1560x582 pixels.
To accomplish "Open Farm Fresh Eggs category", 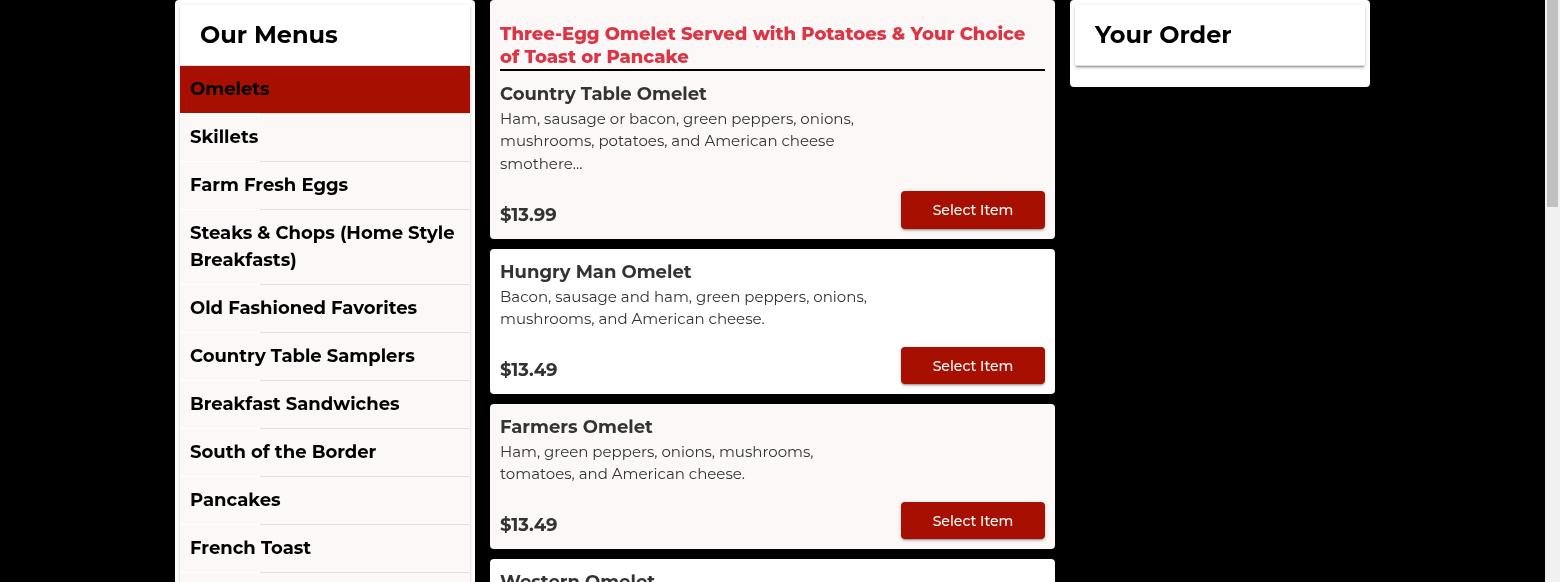I will [324, 185].
